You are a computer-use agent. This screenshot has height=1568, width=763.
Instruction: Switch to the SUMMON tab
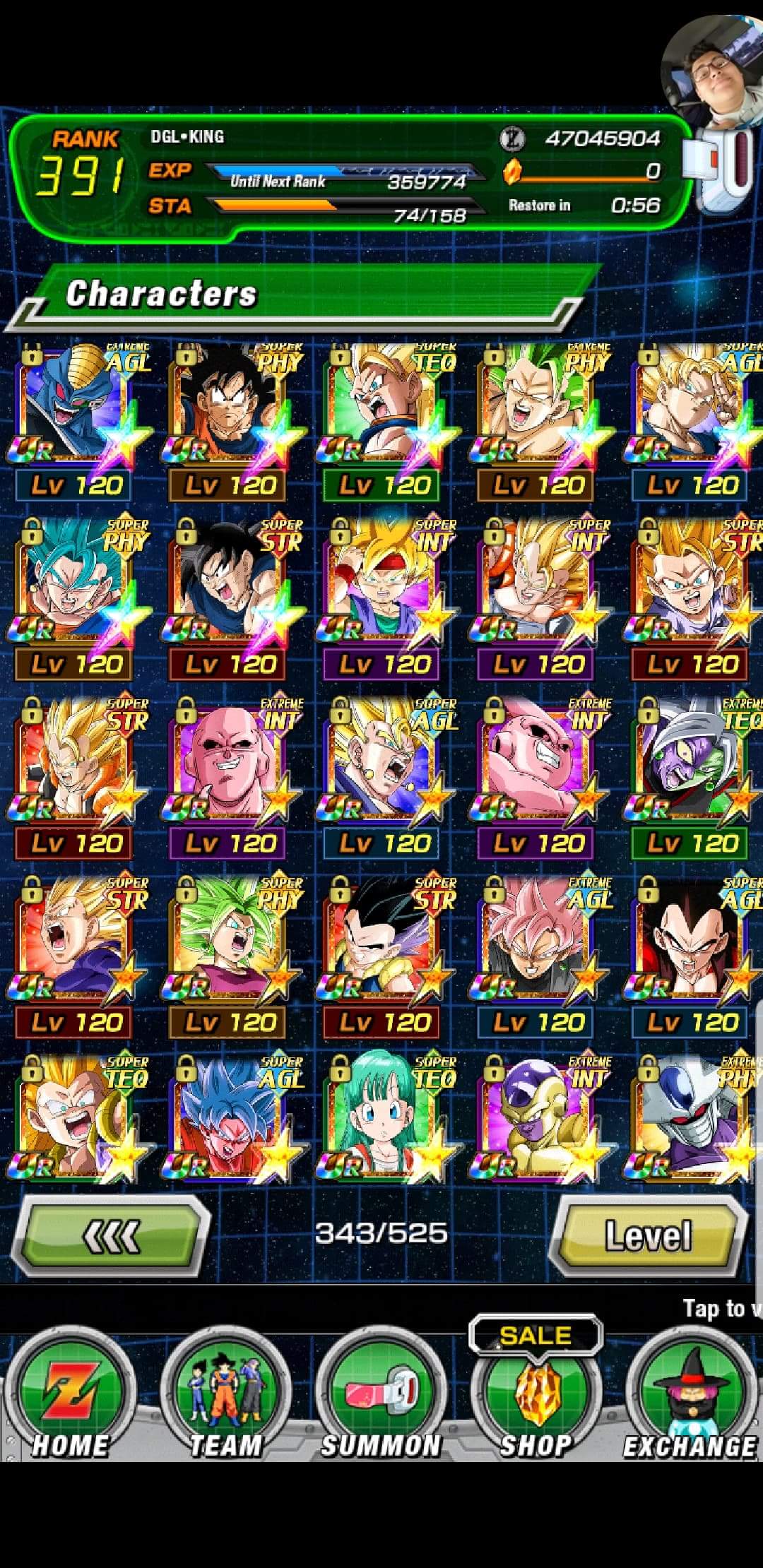(381, 1394)
